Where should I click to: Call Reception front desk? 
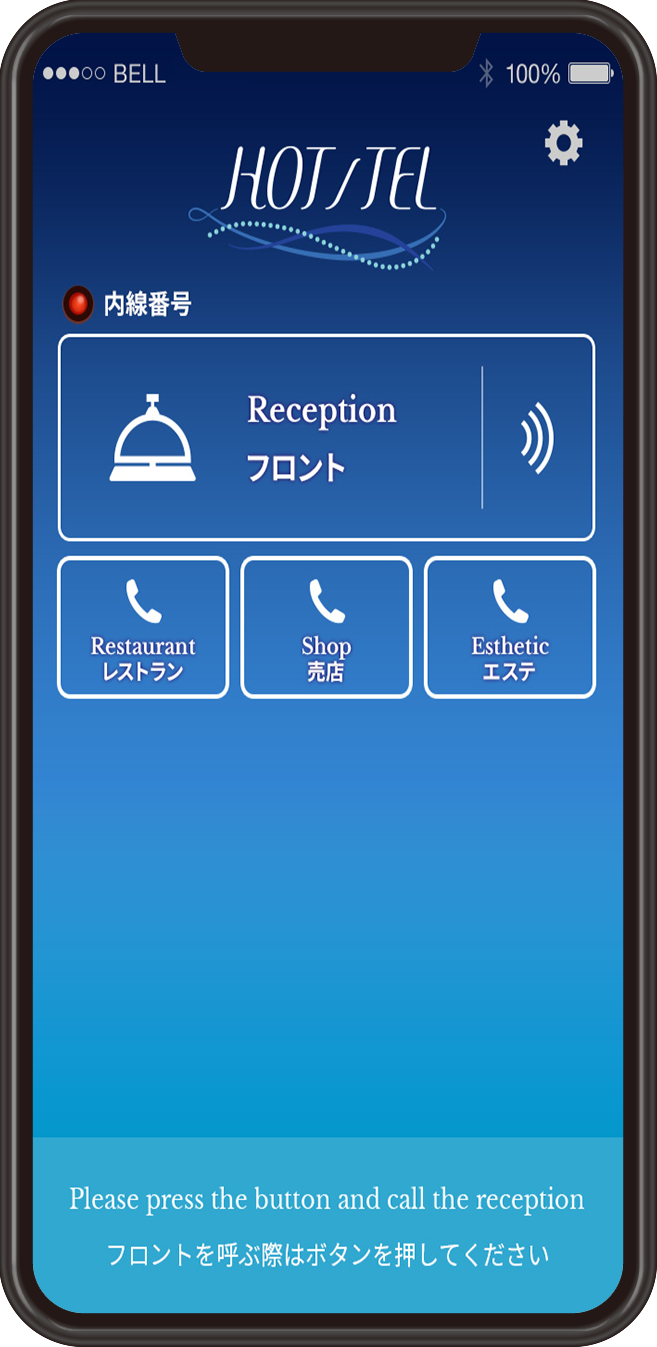(326, 438)
